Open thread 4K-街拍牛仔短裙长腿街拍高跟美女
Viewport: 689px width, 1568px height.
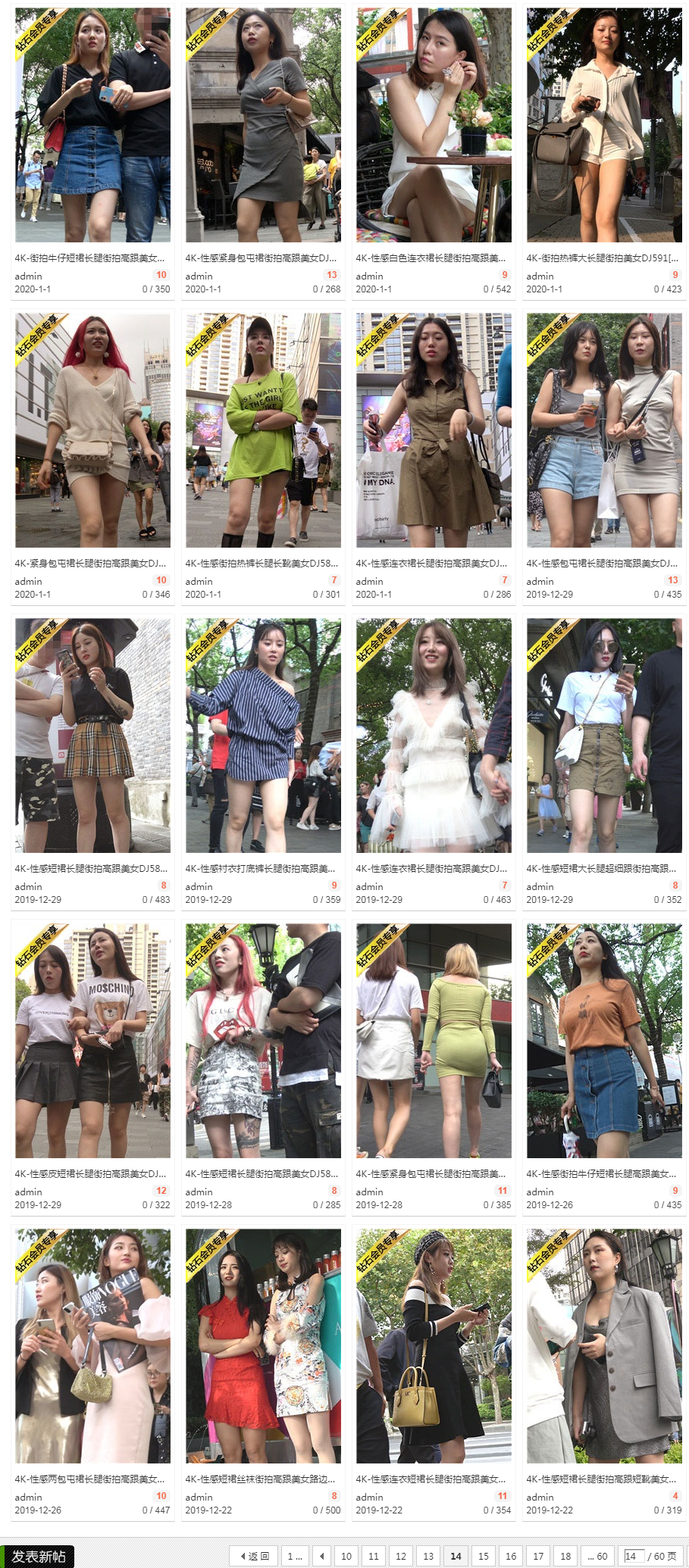tap(89, 258)
